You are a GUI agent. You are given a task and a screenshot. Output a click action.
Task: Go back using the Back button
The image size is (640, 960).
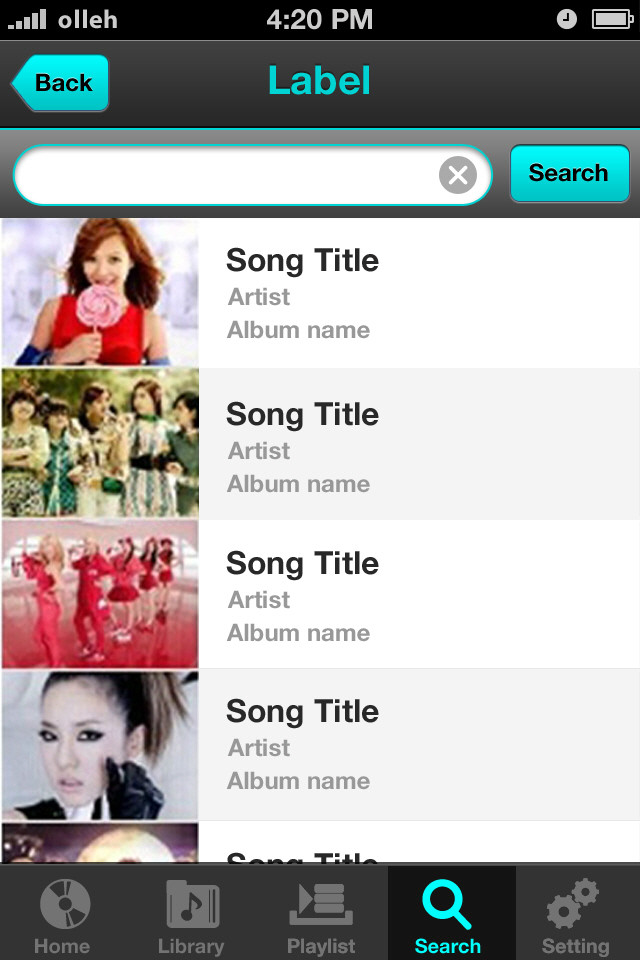61,83
